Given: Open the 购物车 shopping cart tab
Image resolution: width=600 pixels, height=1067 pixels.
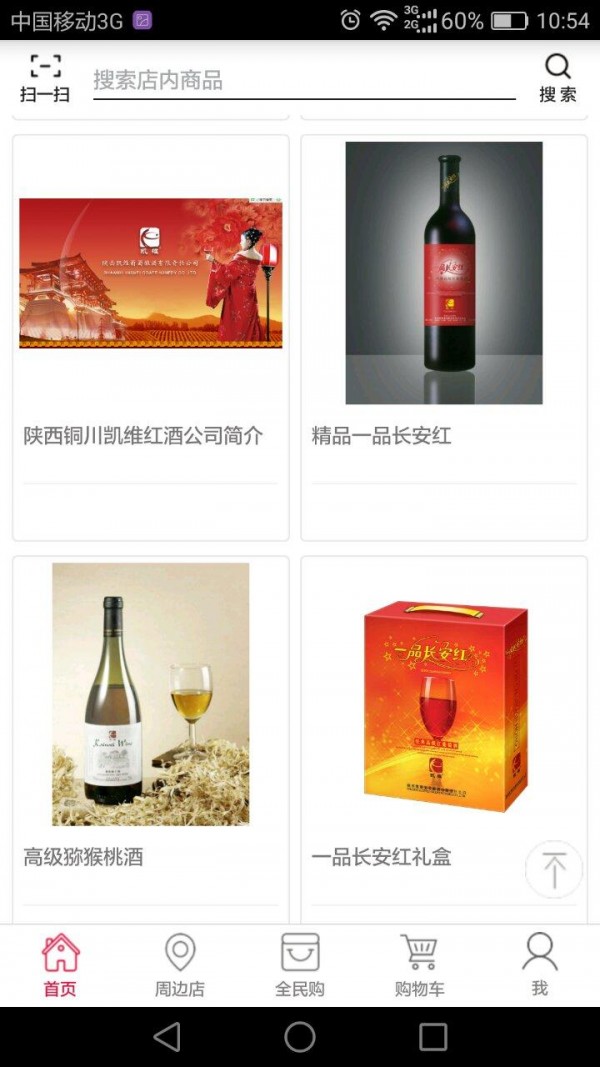Looking at the screenshot, I should (419, 965).
